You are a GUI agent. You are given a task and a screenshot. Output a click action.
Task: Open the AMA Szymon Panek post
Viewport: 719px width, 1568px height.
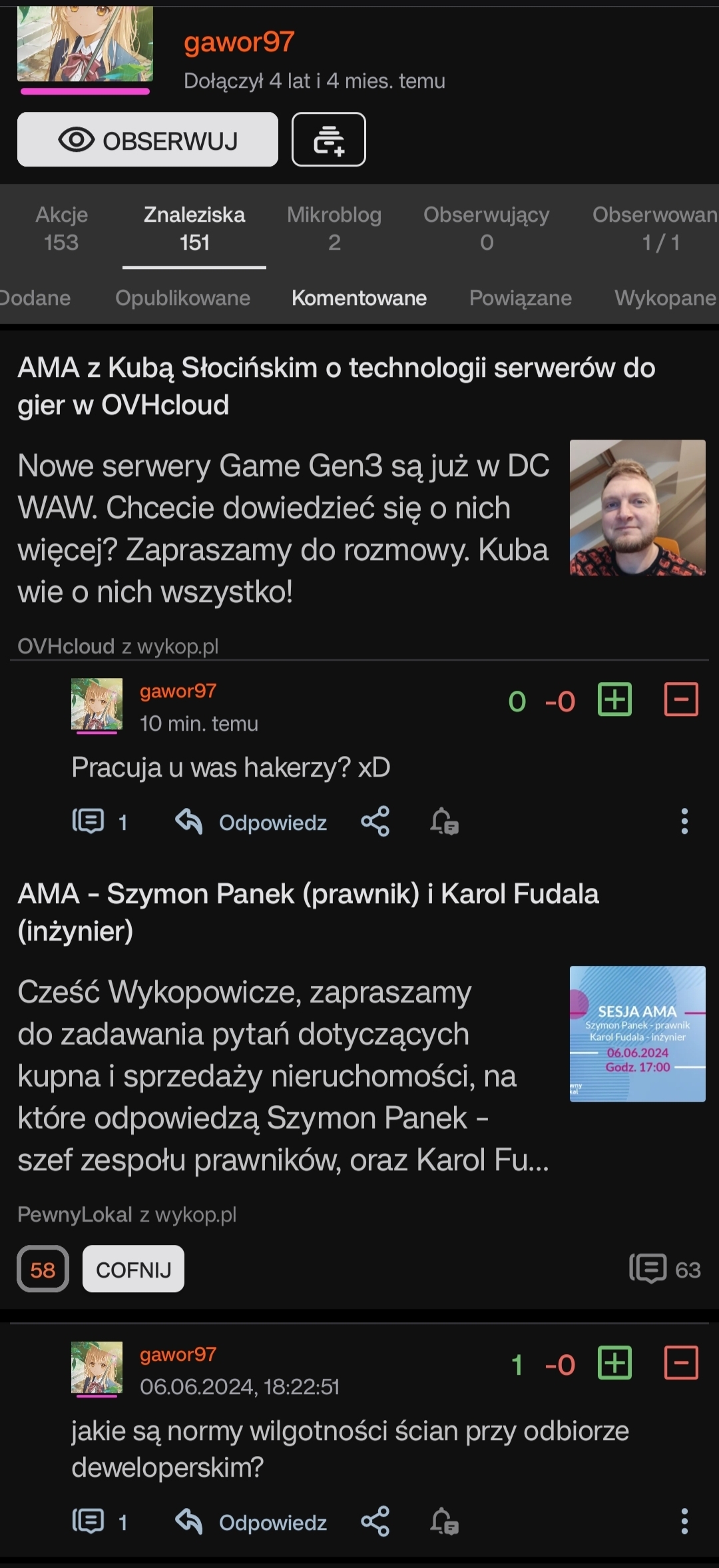click(x=308, y=911)
